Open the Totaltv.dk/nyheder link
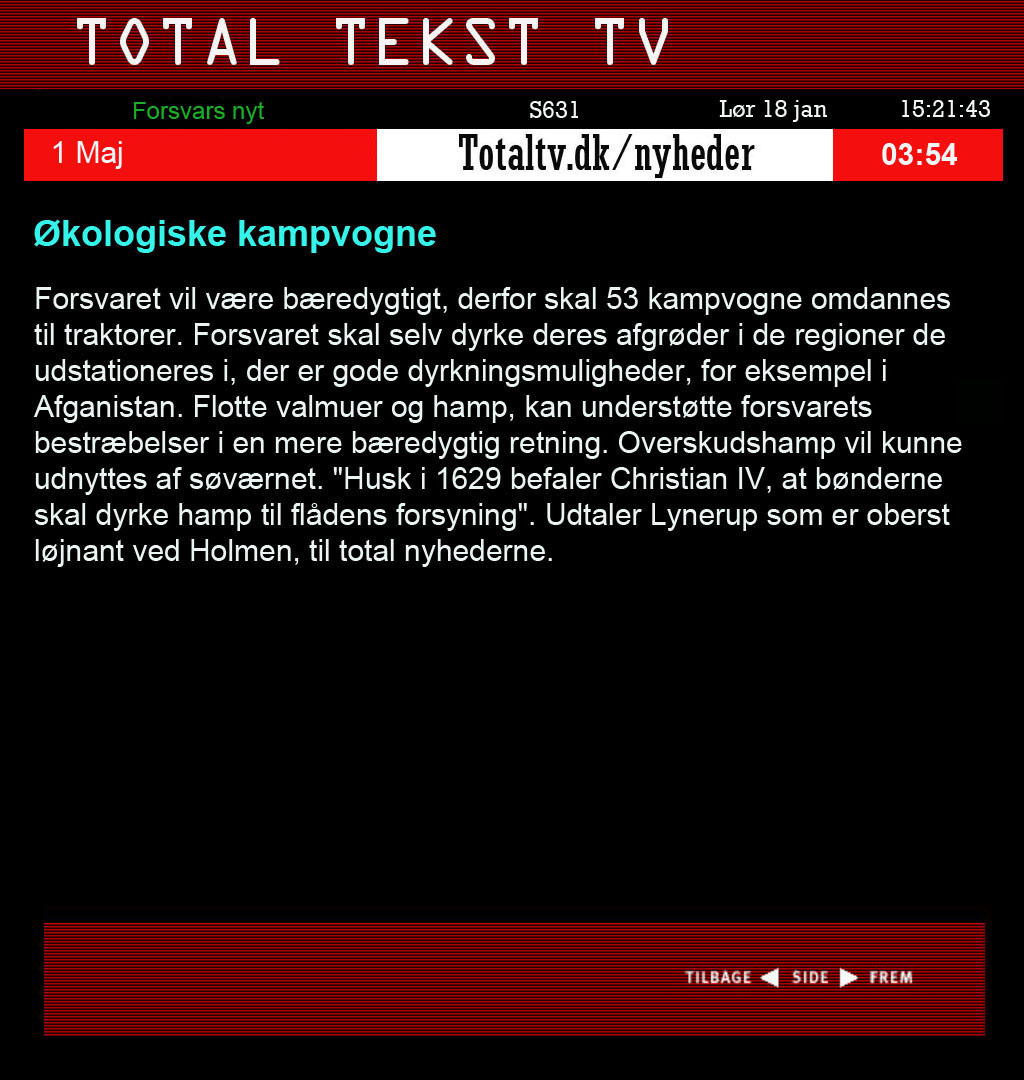The image size is (1024, 1080). 605,155
